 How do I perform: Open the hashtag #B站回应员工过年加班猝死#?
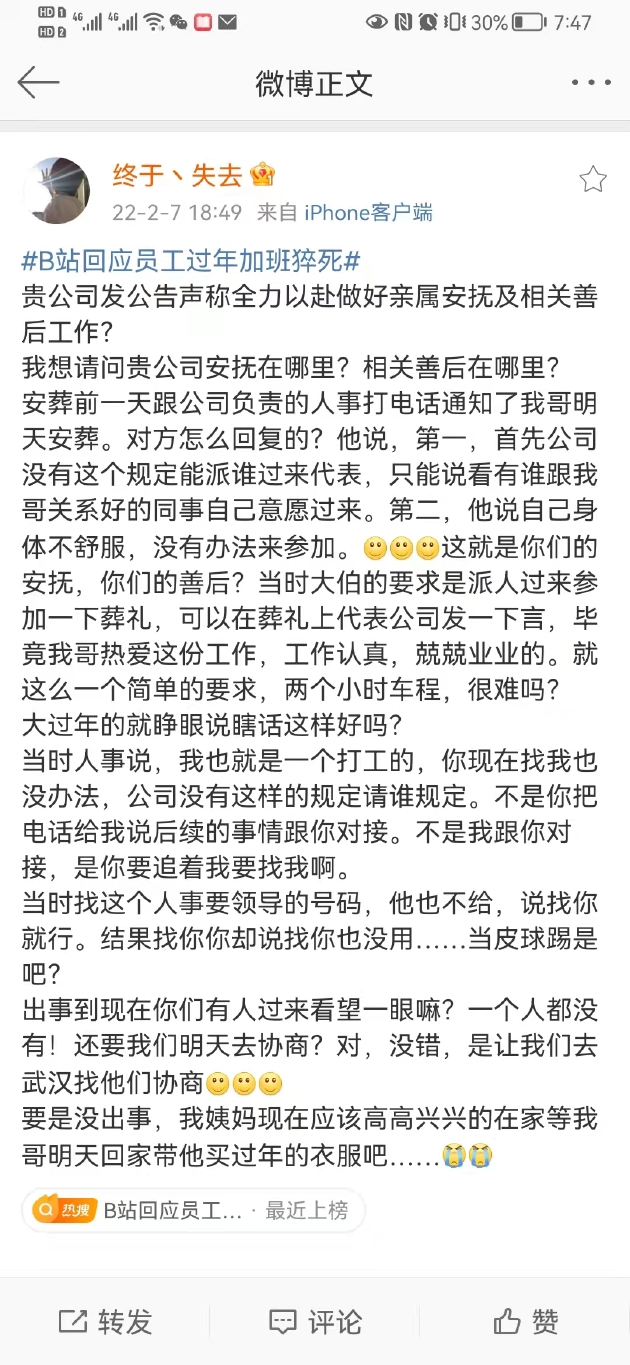(x=191, y=262)
